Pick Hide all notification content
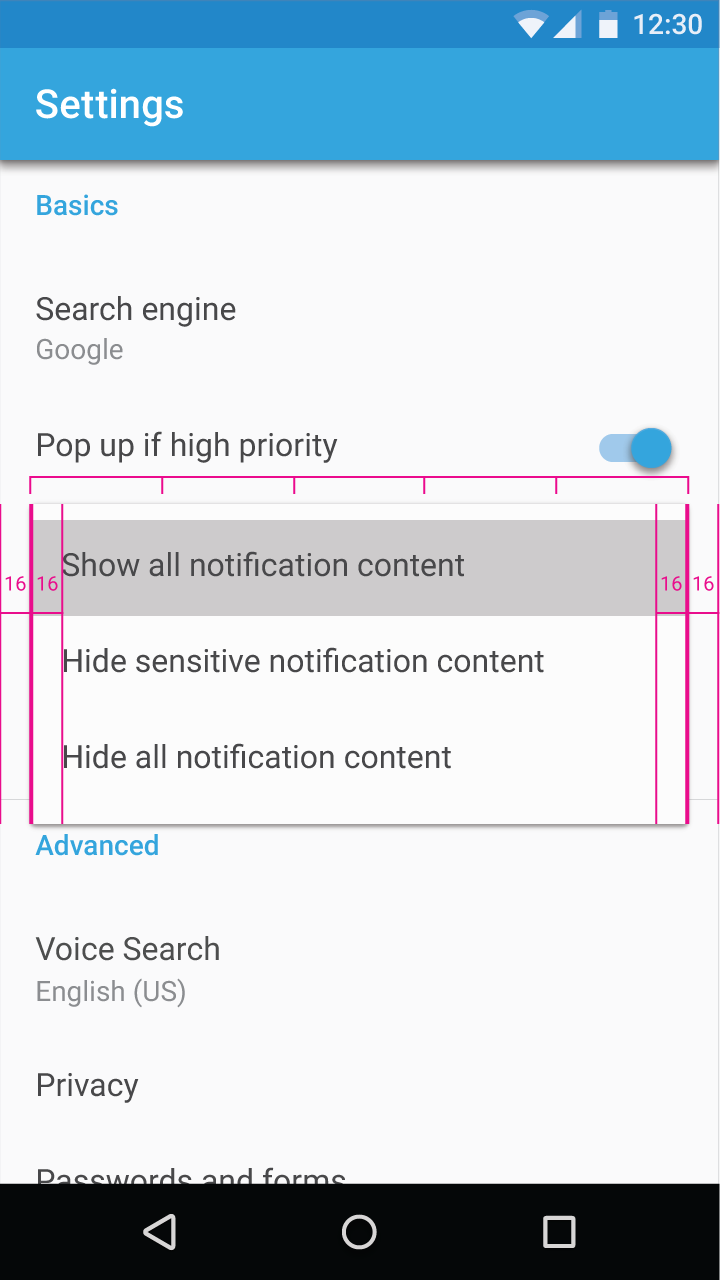 tap(359, 759)
